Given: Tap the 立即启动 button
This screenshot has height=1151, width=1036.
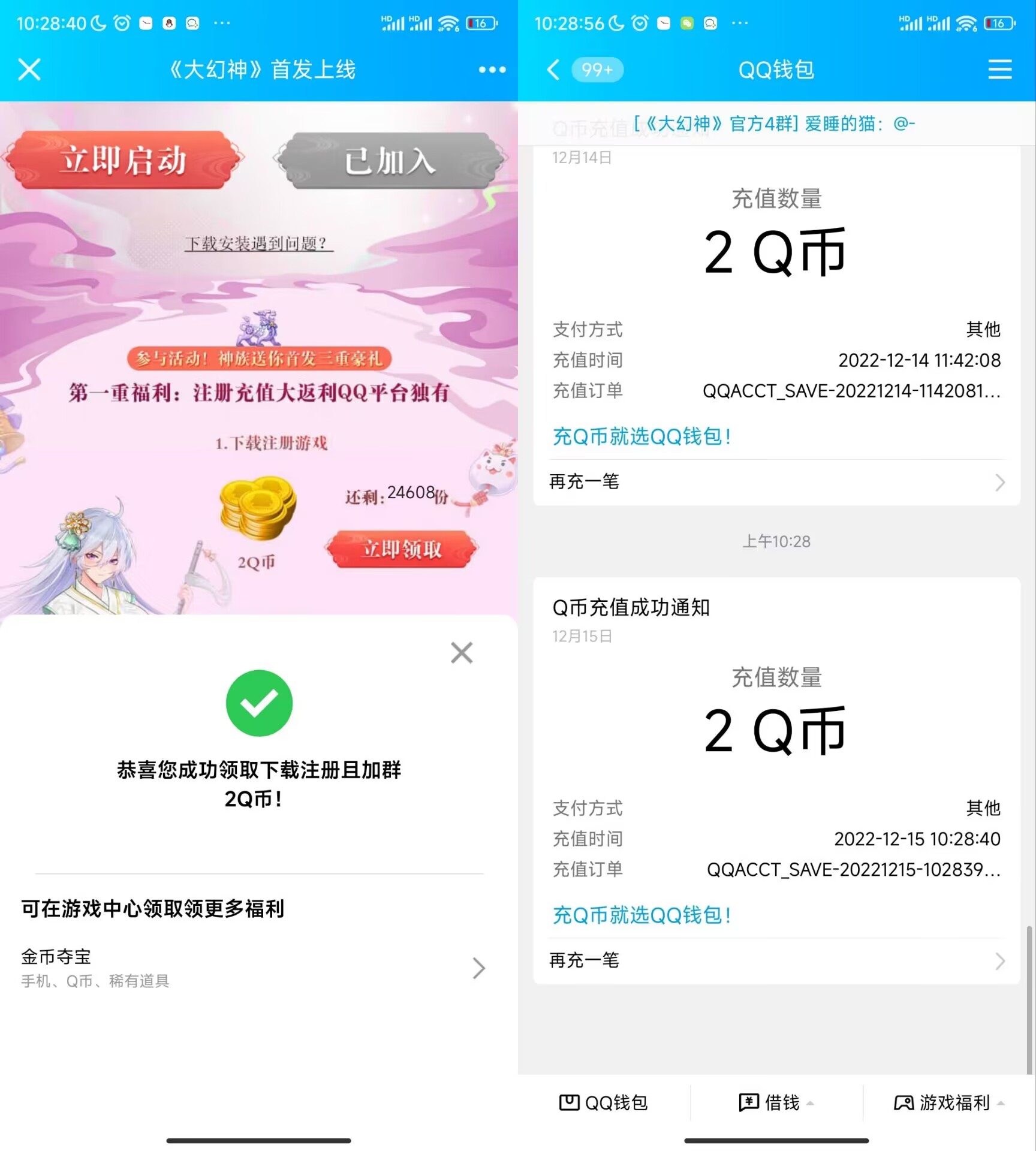Looking at the screenshot, I should click(x=123, y=160).
